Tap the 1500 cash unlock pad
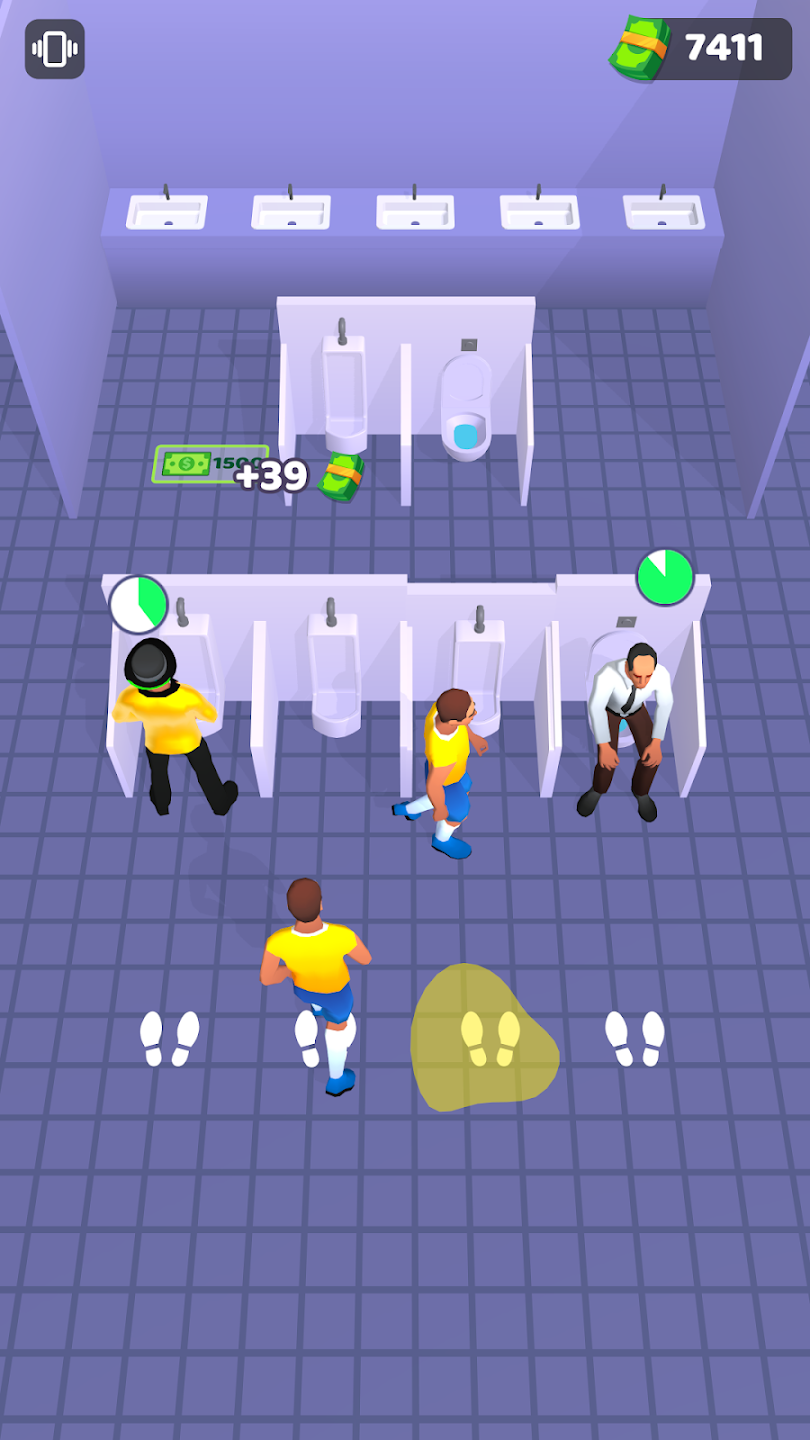The height and width of the screenshot is (1440, 810). [x=211, y=464]
